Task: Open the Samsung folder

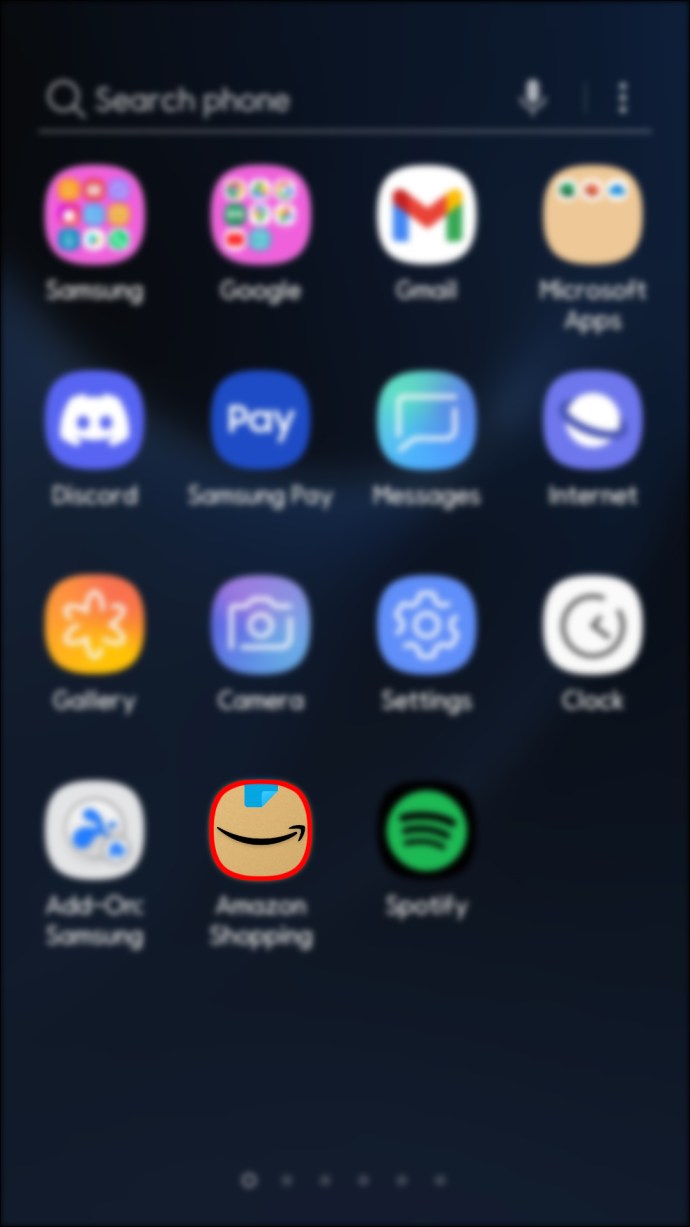Action: [95, 215]
